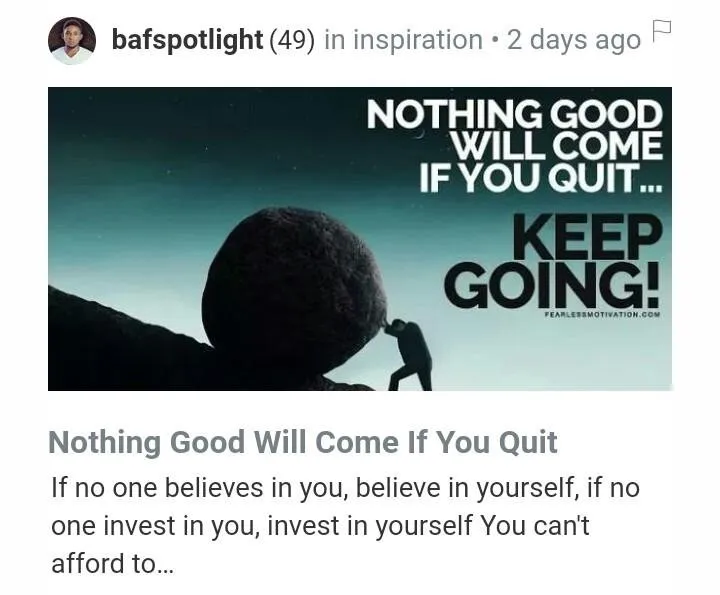Viewport: 720px width, 595px height.
Task: Open the inspiration category link
Action: [x=417, y=41]
